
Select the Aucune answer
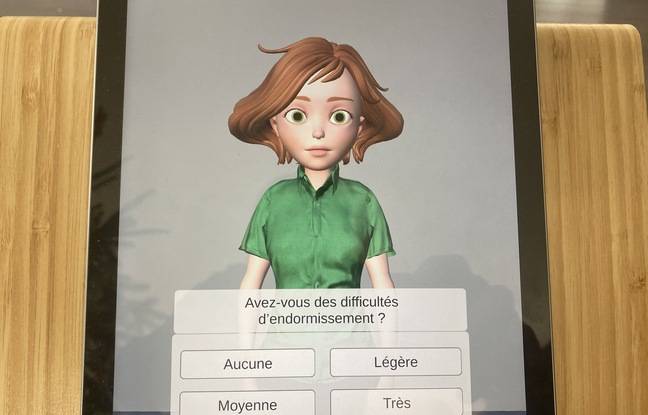(247, 363)
